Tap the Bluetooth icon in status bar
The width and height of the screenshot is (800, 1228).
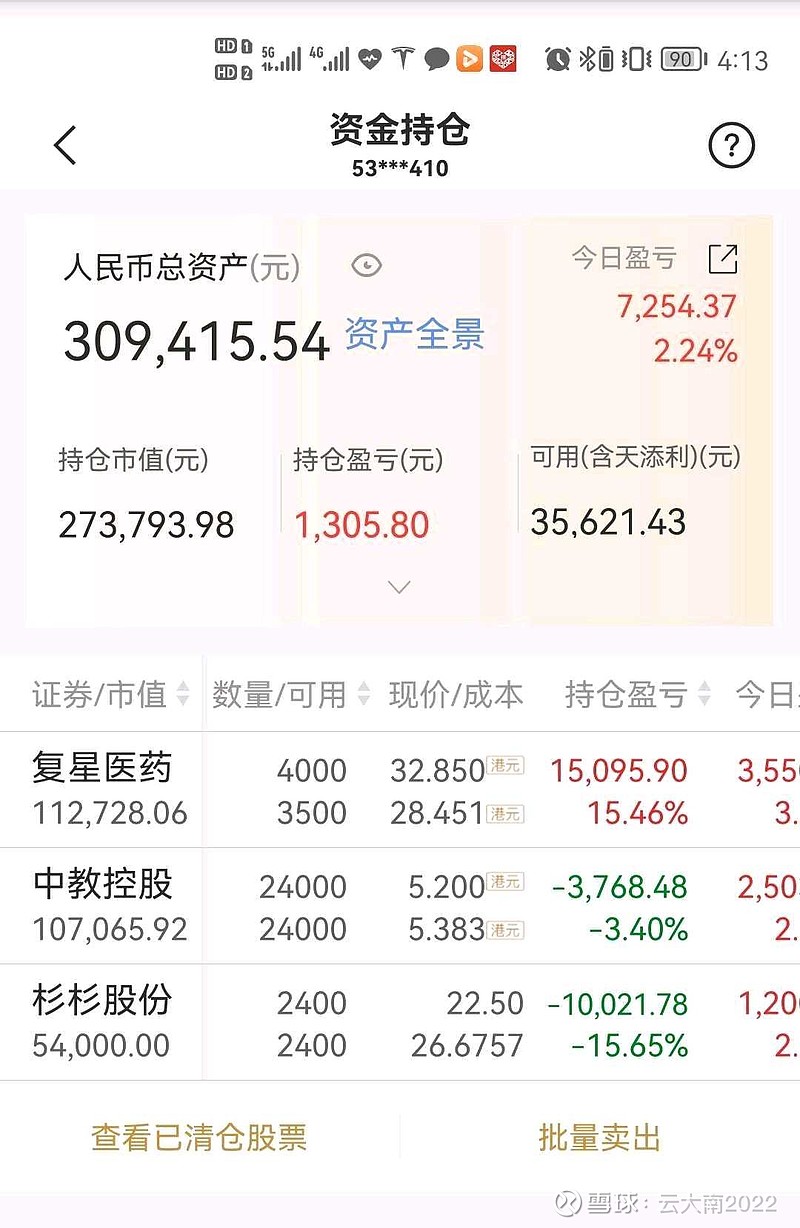point(587,59)
